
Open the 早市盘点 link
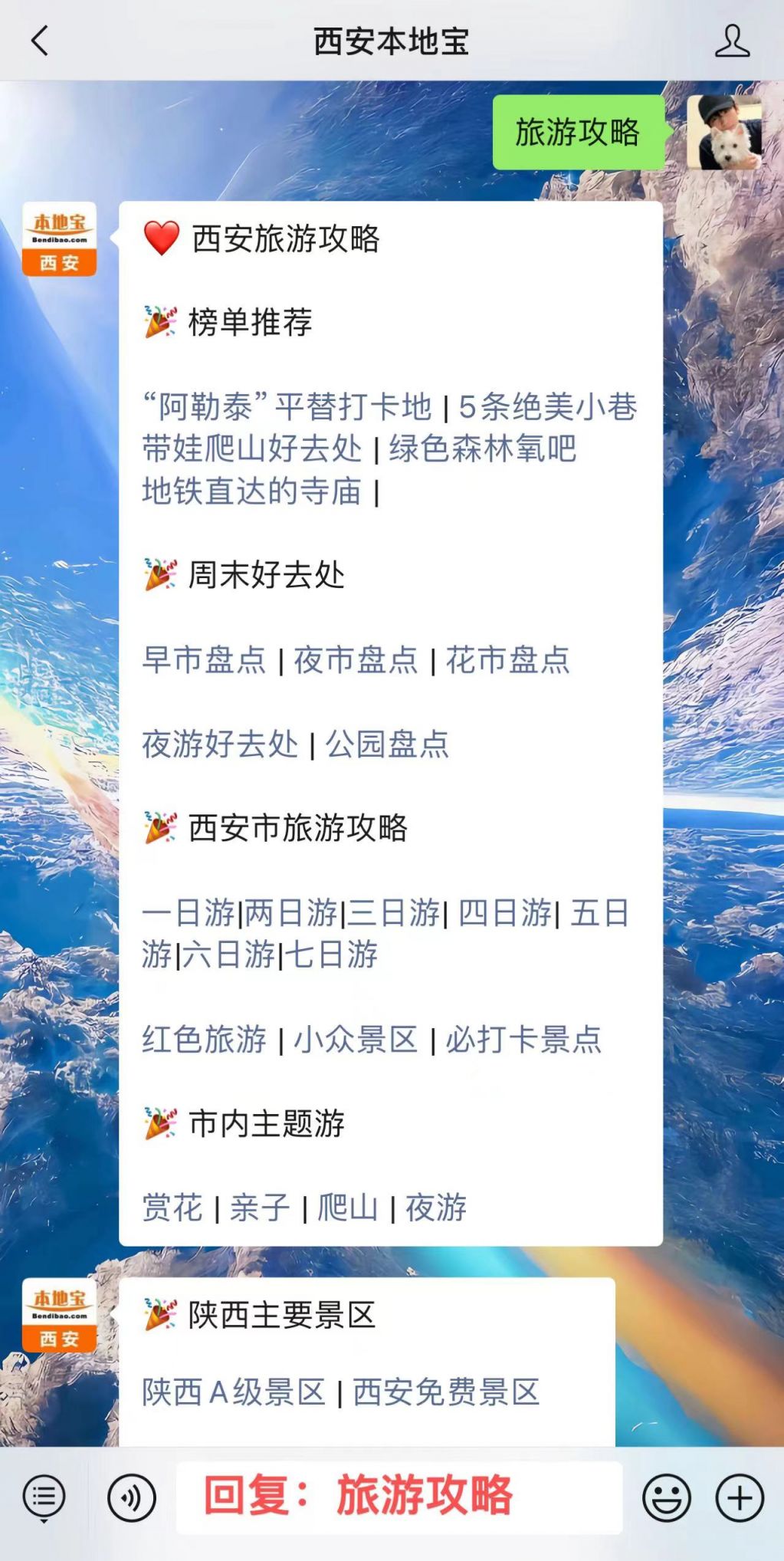[204, 660]
